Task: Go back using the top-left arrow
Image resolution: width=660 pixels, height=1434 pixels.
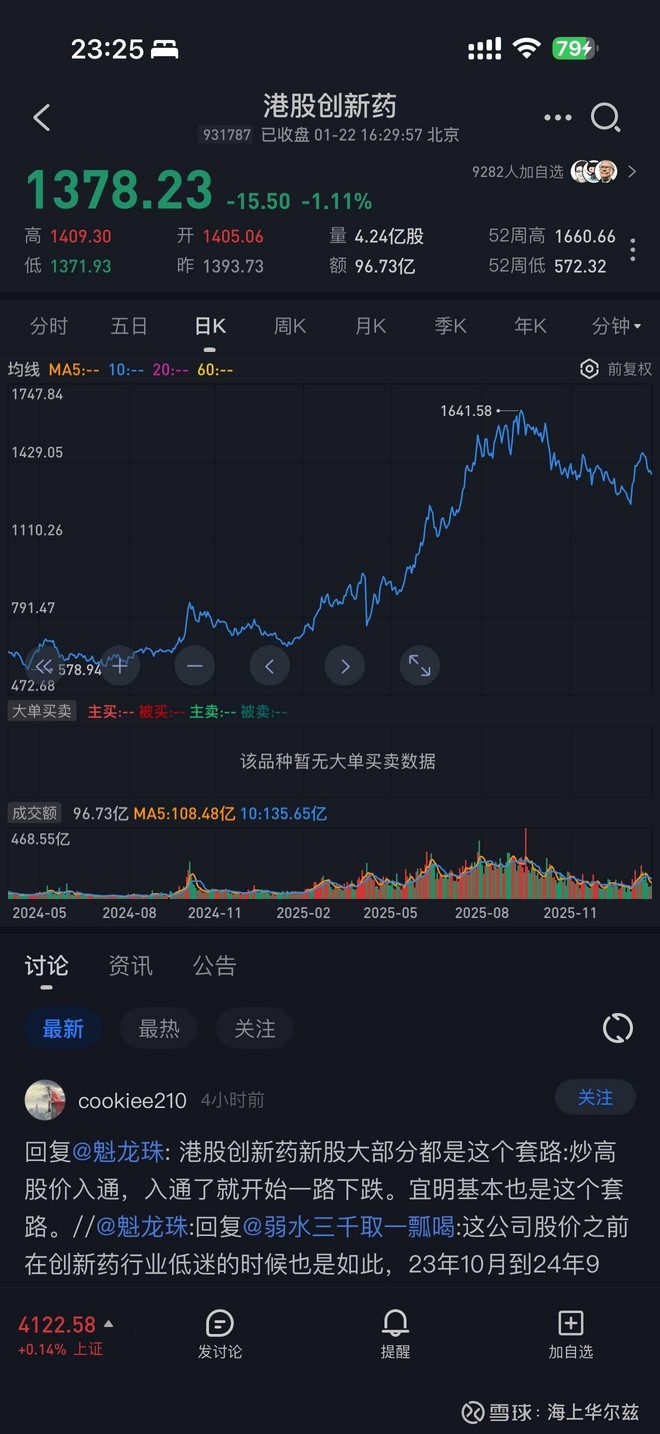Action: coord(42,118)
